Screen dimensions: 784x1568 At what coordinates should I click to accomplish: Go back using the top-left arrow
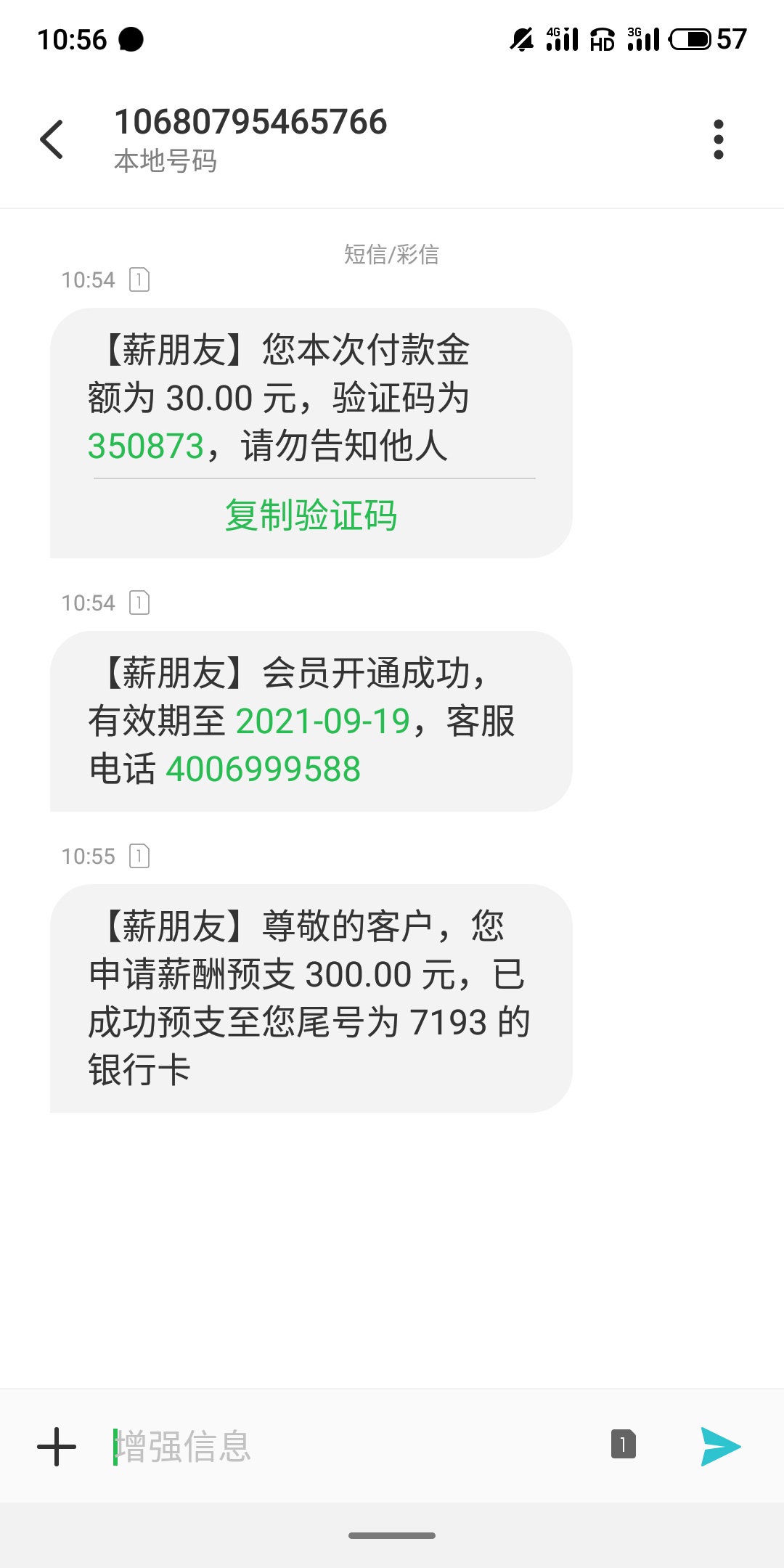tap(52, 139)
